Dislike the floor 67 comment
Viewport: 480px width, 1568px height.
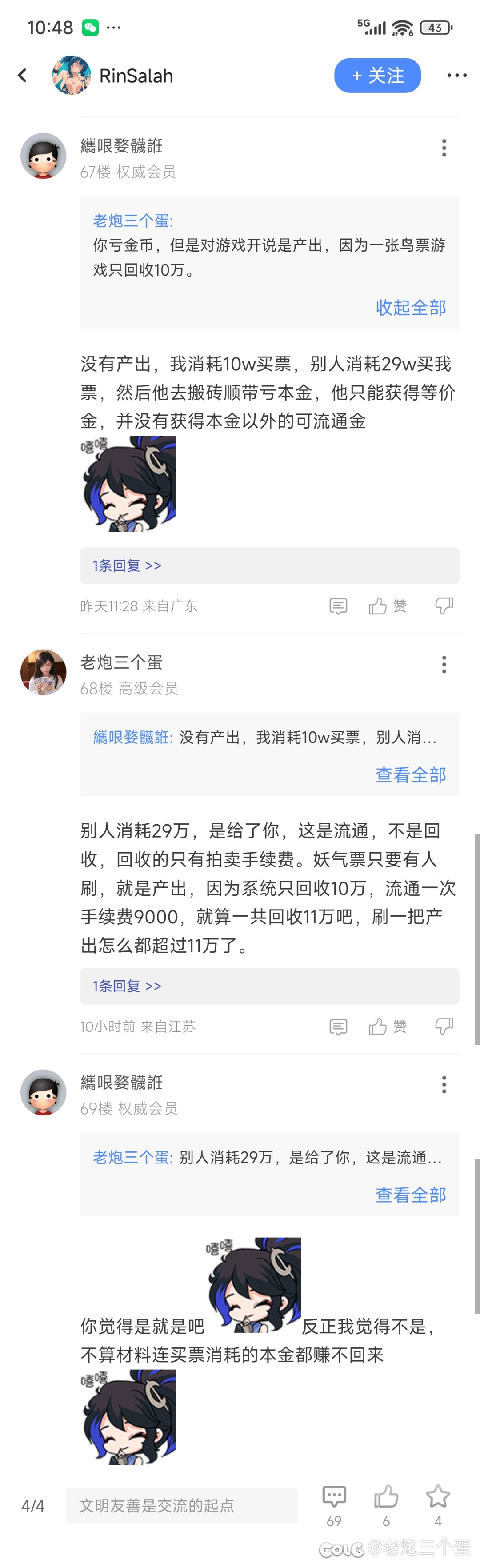(x=444, y=606)
